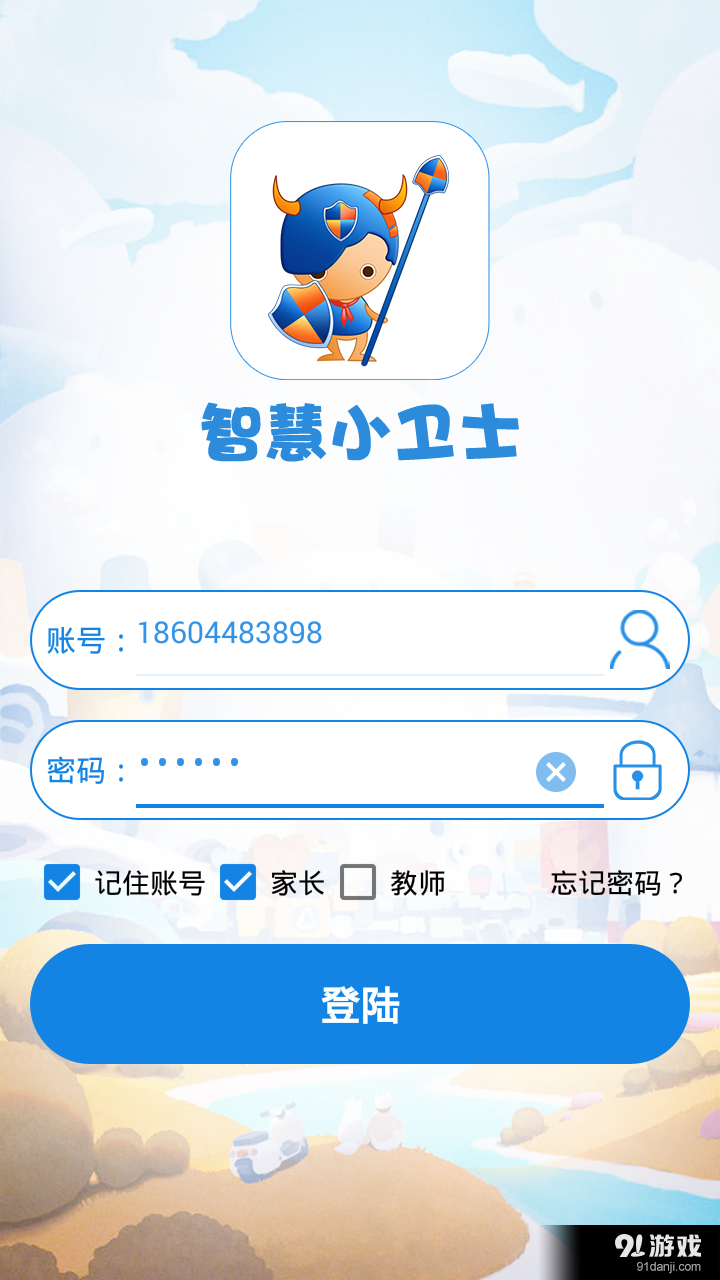Click the X icon to clear the password

coord(558,770)
